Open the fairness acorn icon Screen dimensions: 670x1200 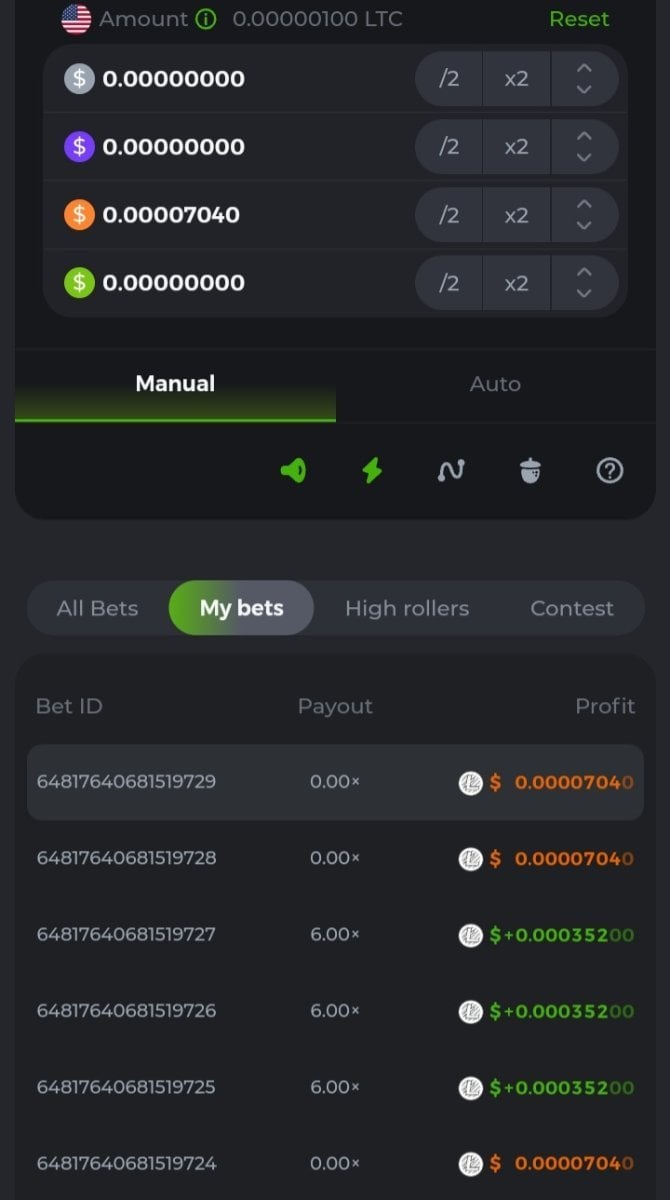pos(530,470)
